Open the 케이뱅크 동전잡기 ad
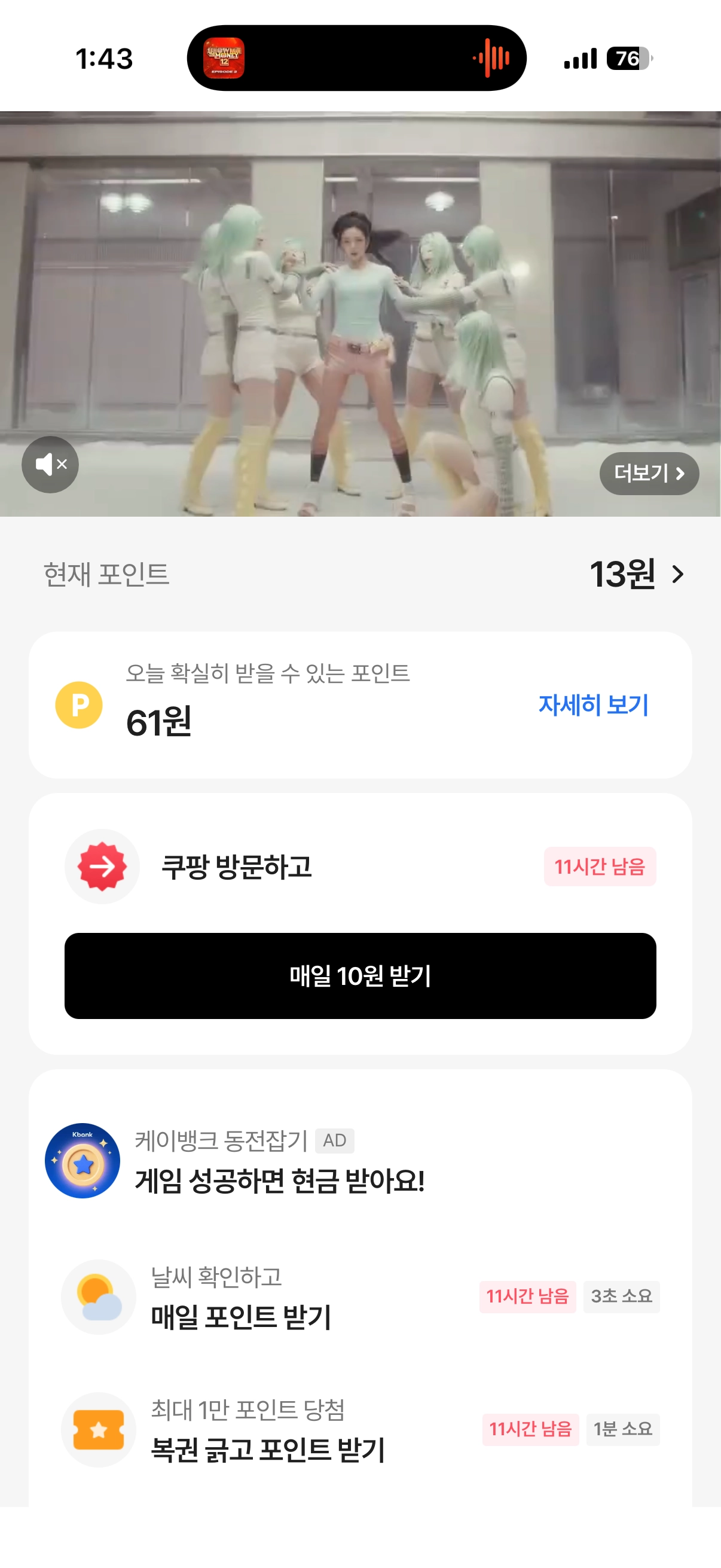 click(x=280, y=1161)
